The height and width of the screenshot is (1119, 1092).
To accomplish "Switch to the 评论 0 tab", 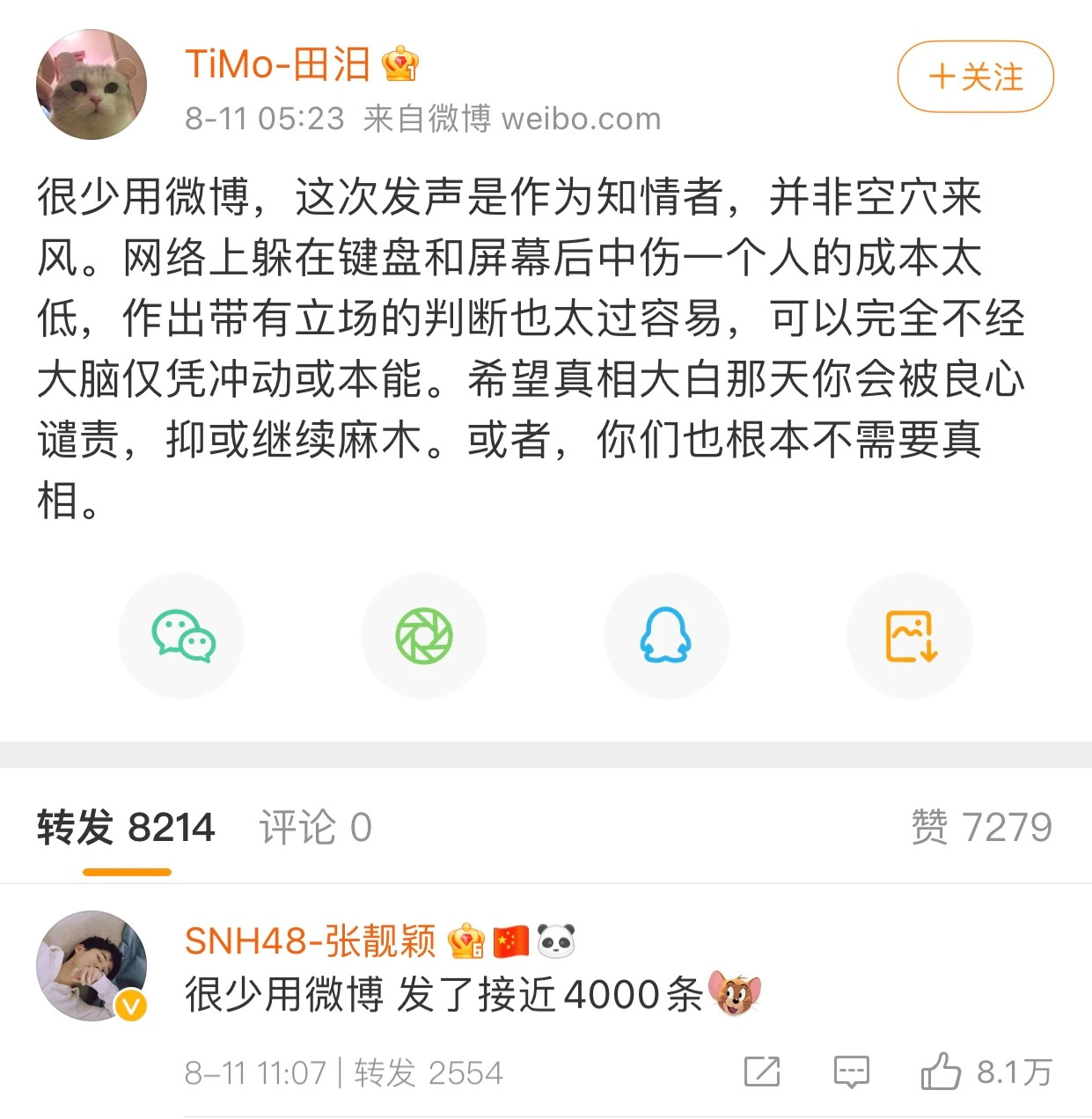I will (315, 828).
